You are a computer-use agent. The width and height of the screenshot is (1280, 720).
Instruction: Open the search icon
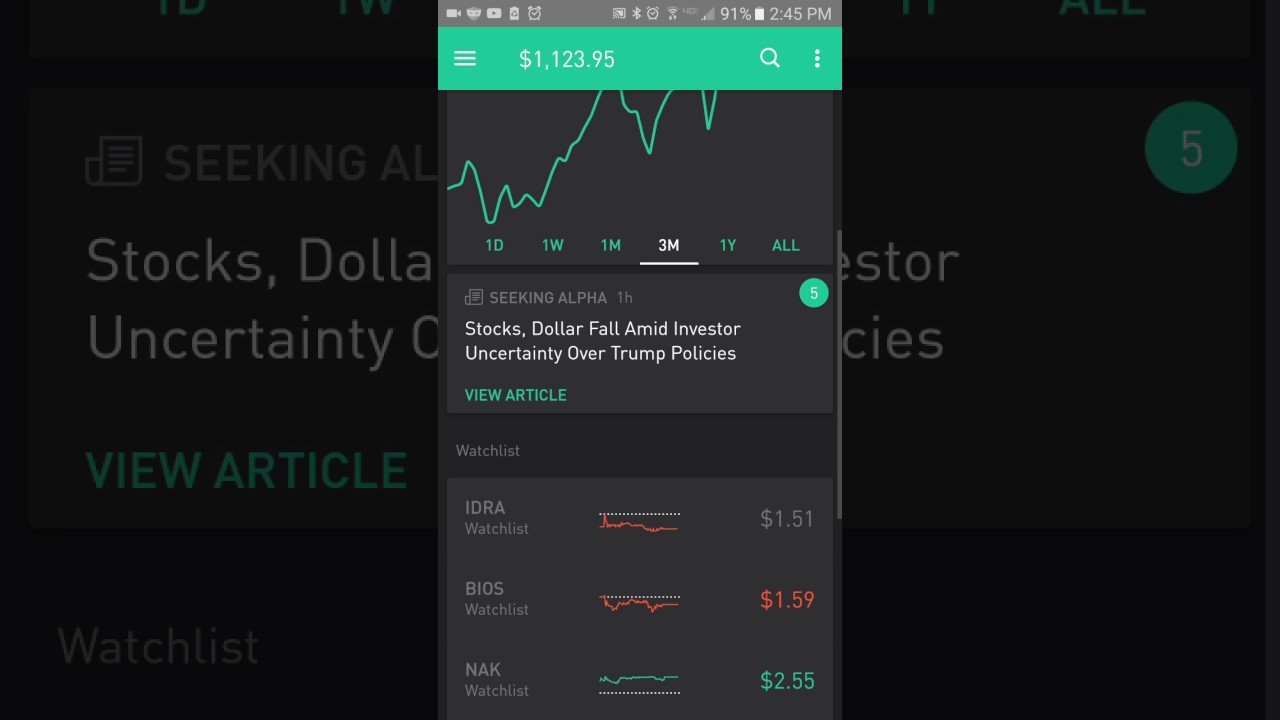(769, 58)
